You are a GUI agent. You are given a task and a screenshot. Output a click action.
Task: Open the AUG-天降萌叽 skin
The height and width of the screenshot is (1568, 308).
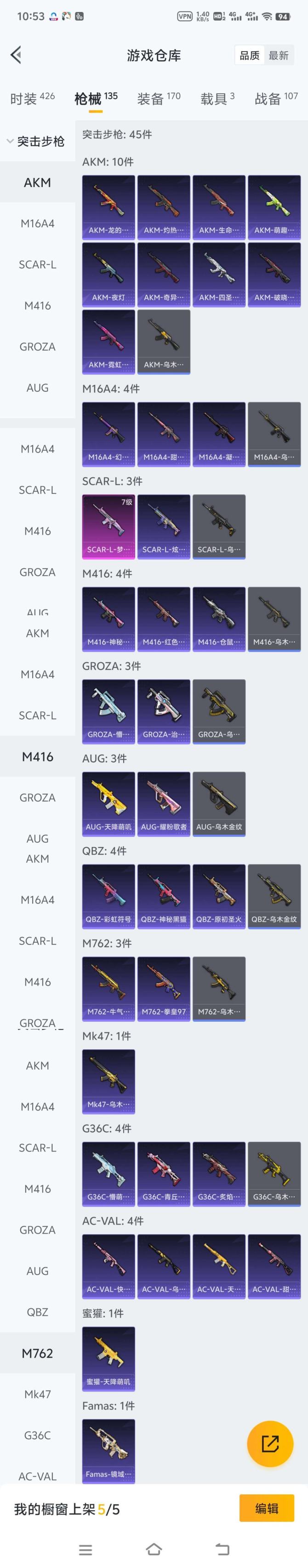point(108,803)
